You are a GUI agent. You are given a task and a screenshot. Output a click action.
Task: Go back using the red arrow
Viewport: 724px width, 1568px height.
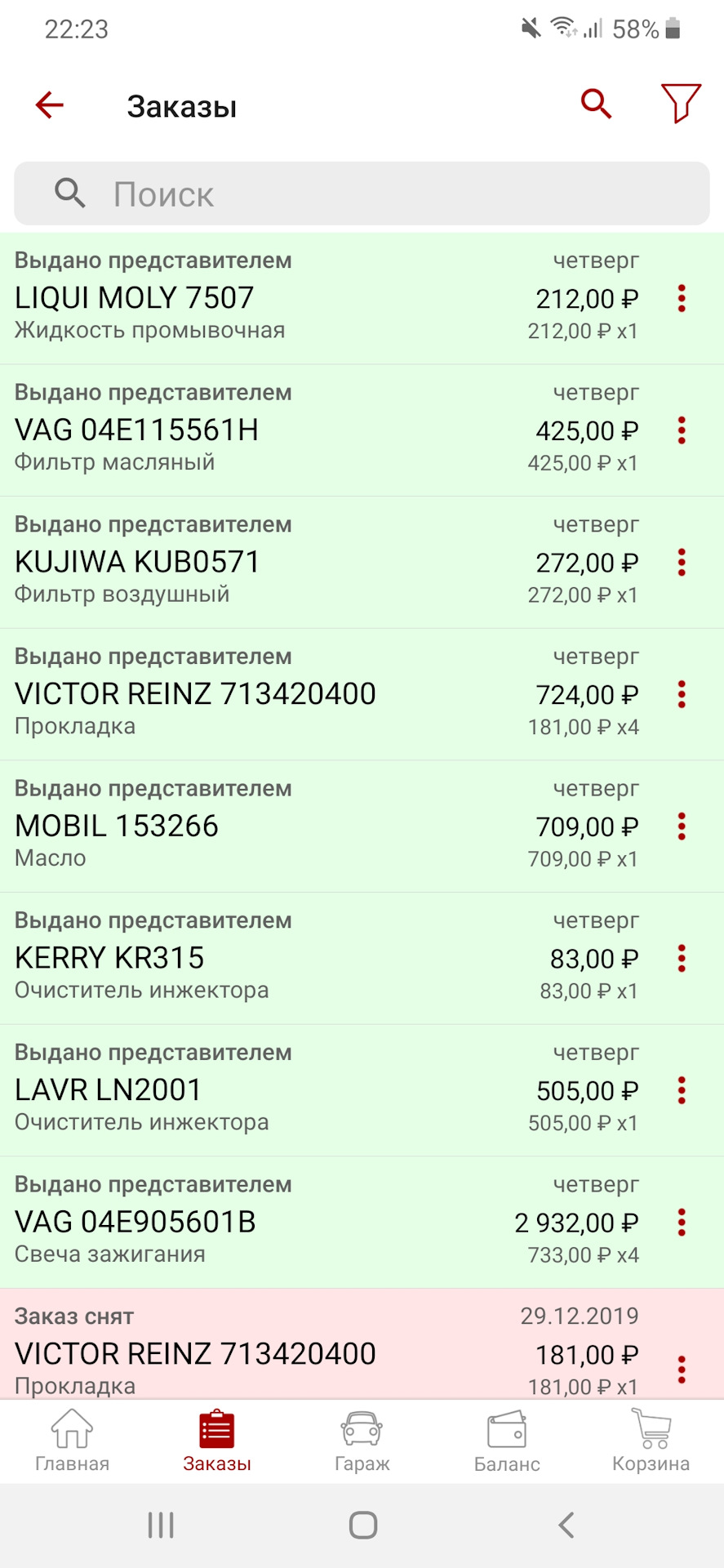50,105
